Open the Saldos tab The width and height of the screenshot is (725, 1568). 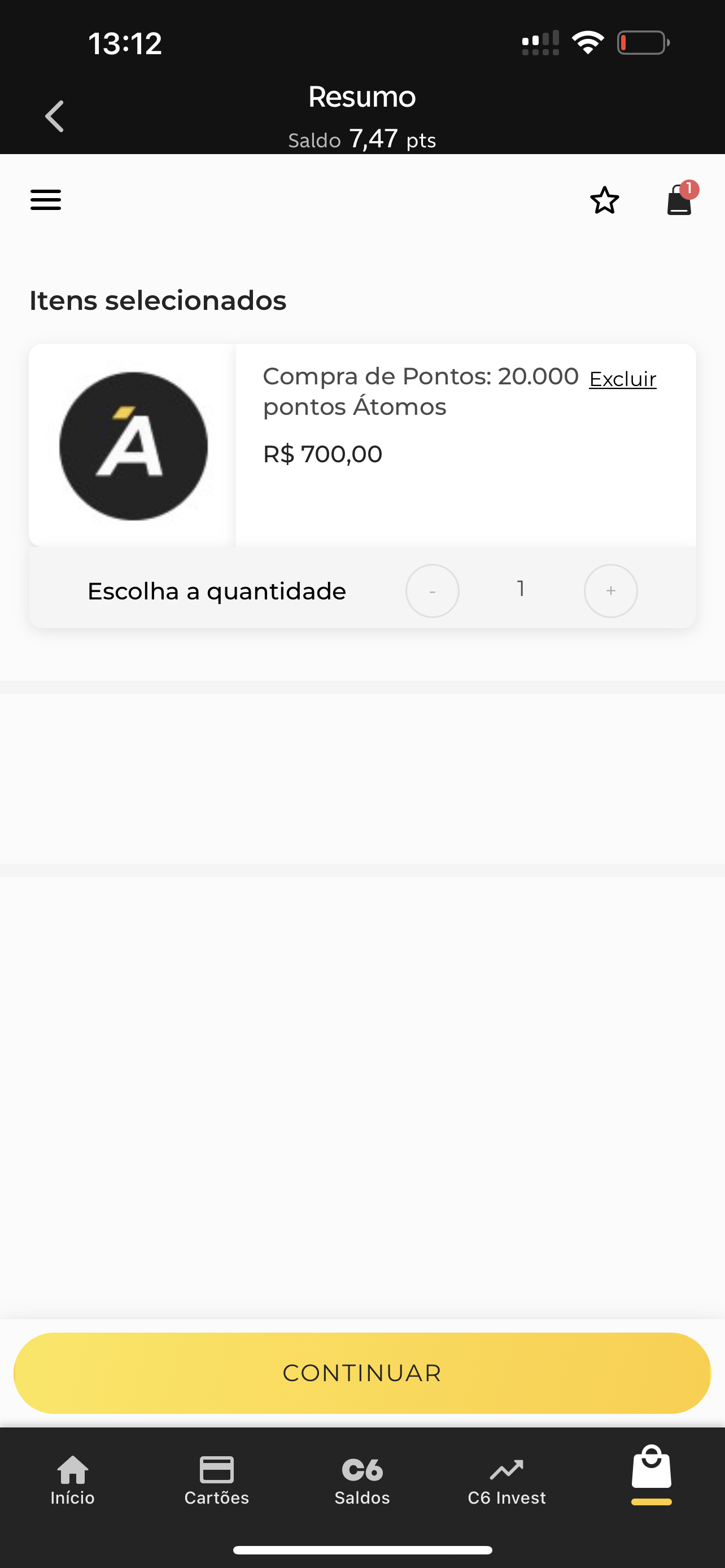[362, 1481]
